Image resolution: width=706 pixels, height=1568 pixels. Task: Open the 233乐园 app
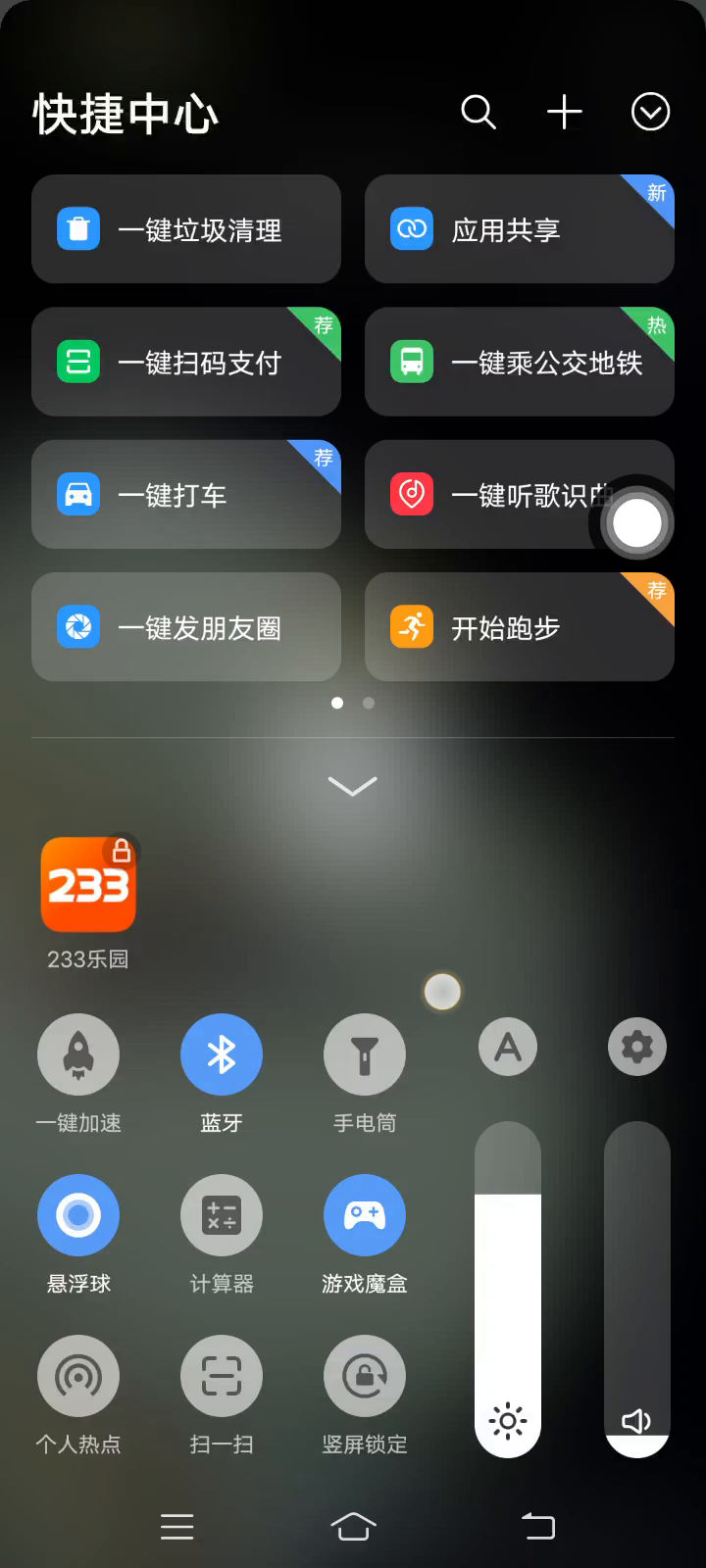pos(88,885)
